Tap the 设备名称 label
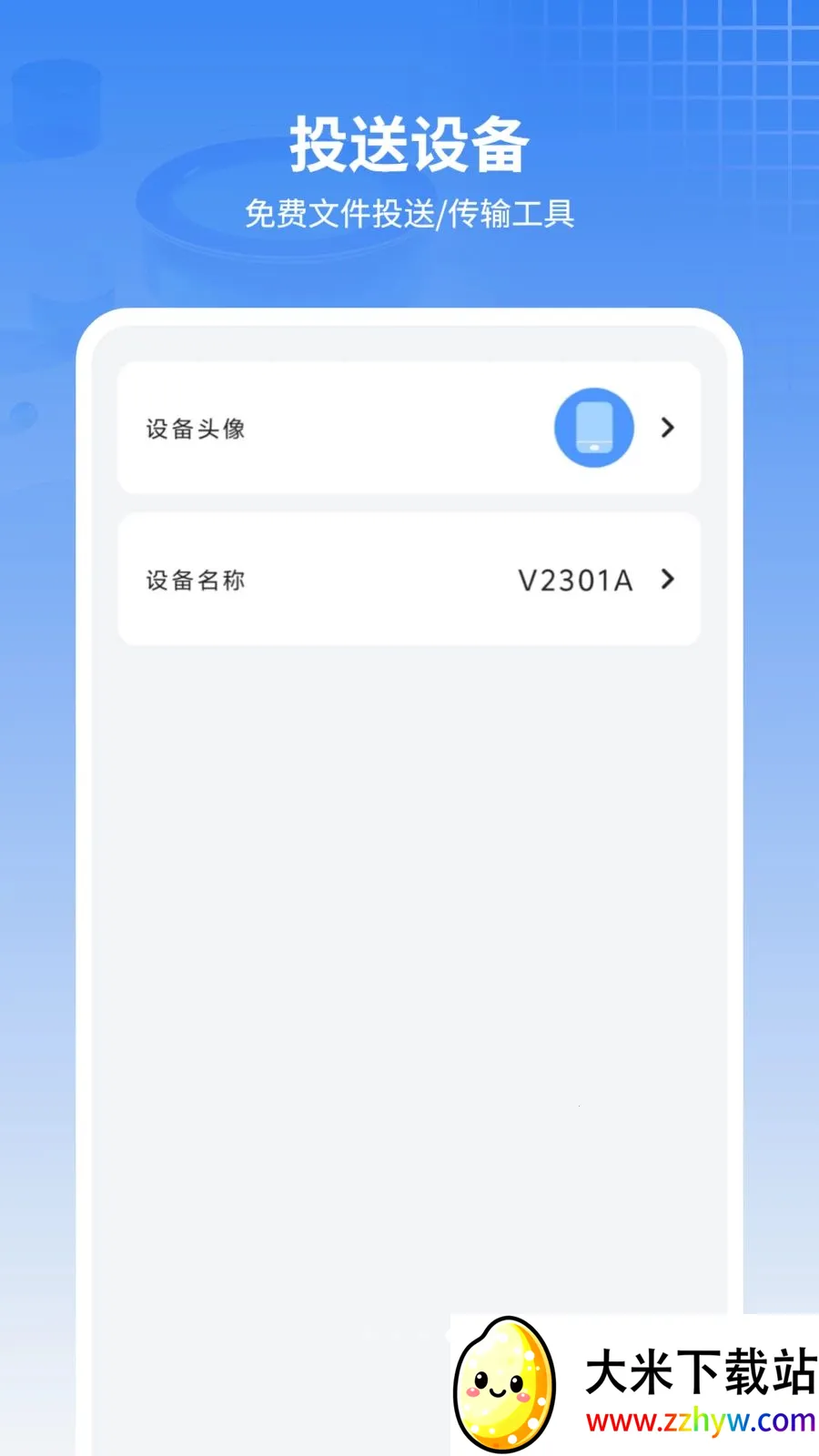Image resolution: width=819 pixels, height=1456 pixels. [x=194, y=580]
